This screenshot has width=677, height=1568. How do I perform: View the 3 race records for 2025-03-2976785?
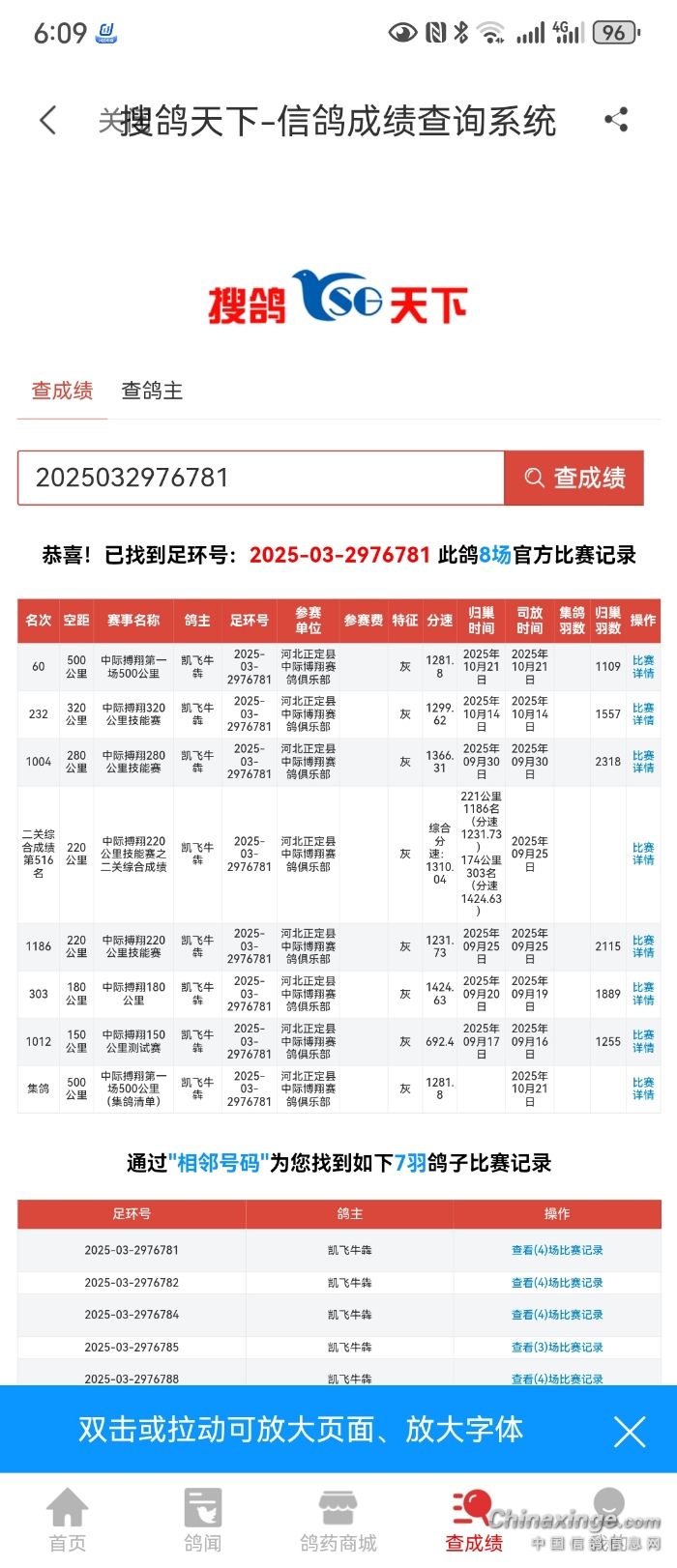[557, 1347]
